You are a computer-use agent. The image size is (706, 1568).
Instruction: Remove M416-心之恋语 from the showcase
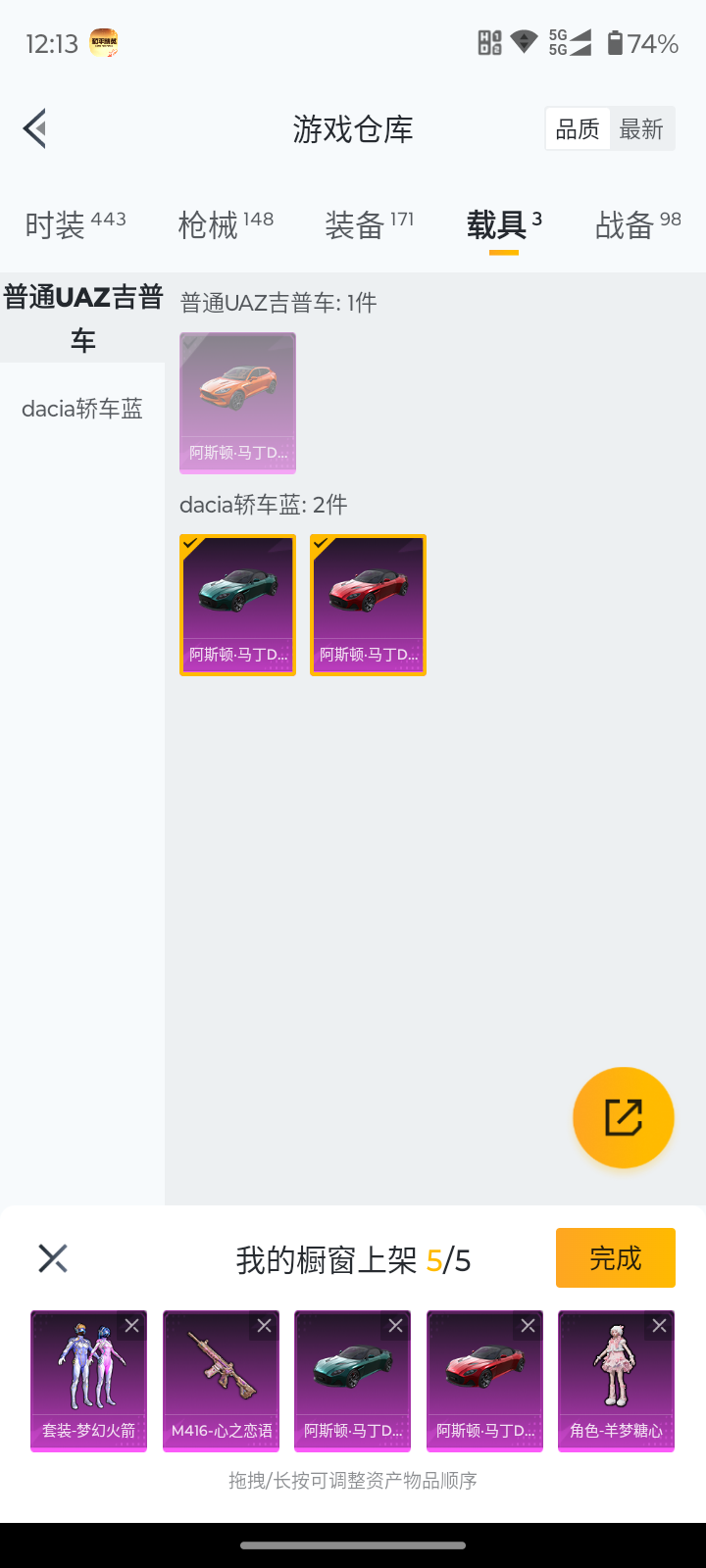[264, 1326]
